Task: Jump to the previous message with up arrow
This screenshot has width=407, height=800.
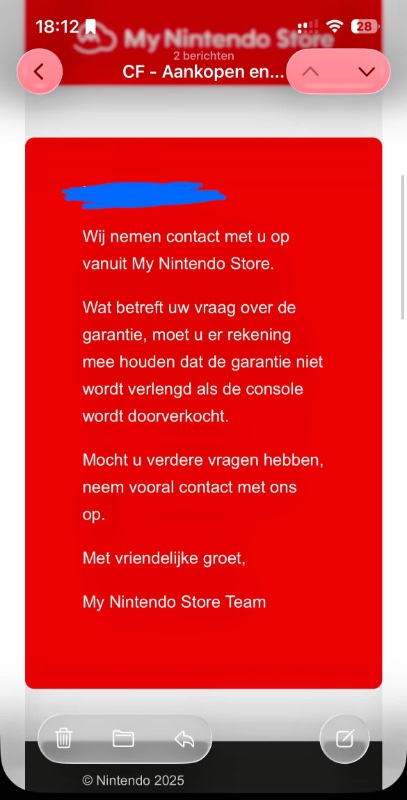Action: 311,71
